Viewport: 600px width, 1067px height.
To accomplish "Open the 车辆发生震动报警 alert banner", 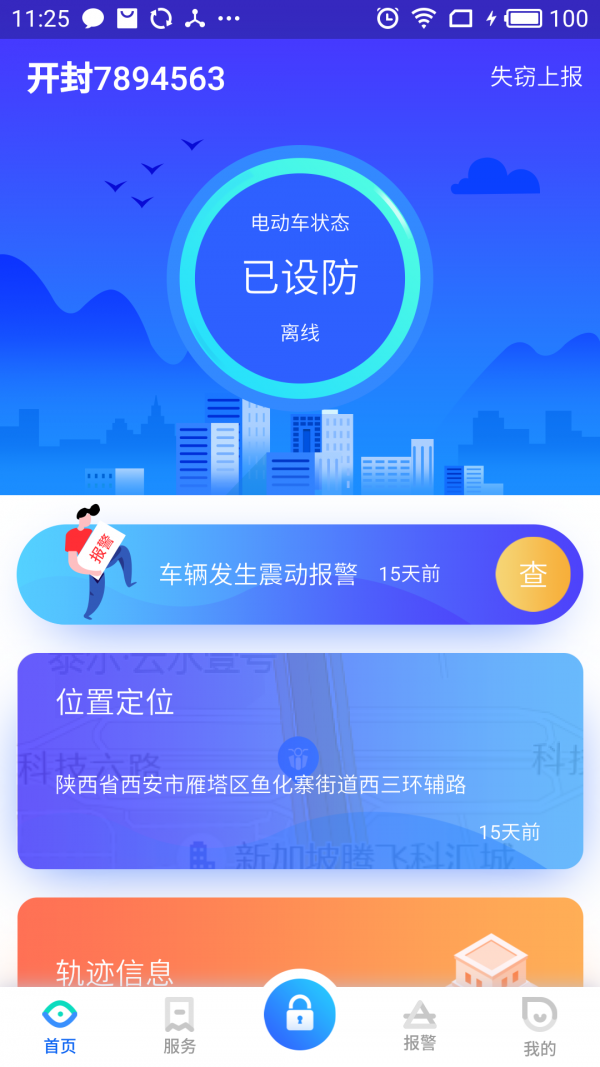I will tap(300, 574).
